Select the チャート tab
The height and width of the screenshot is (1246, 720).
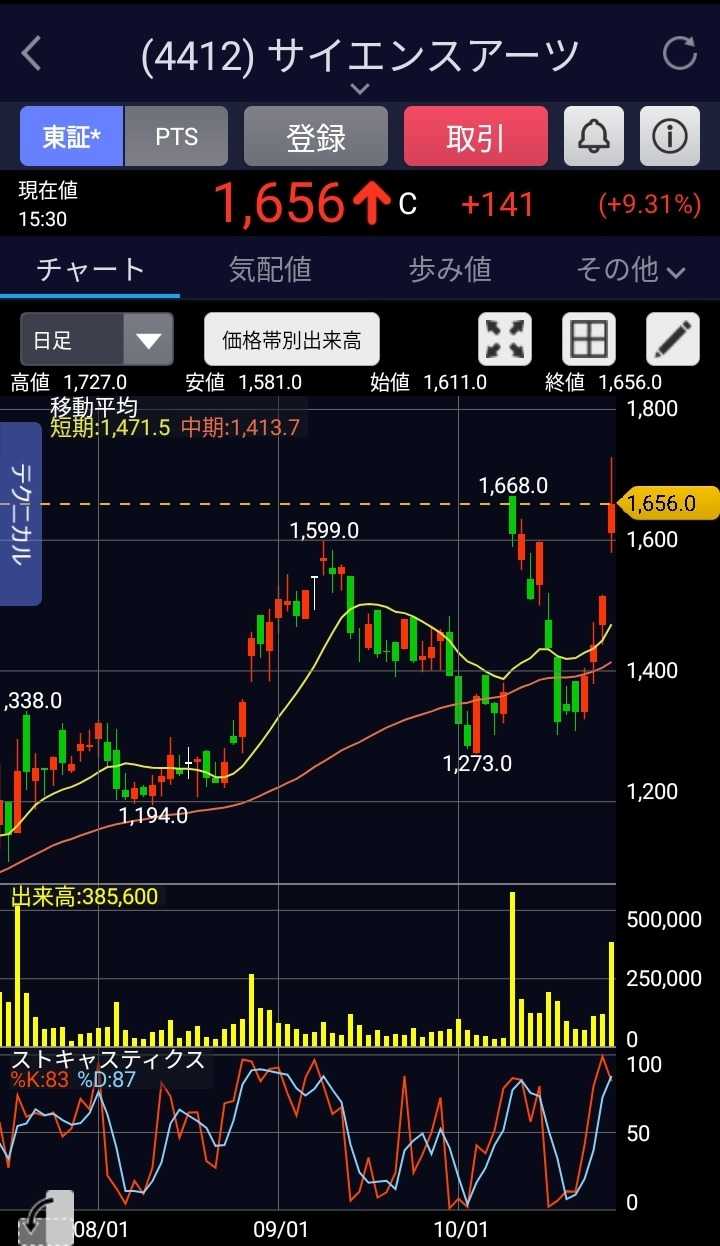coord(90,269)
